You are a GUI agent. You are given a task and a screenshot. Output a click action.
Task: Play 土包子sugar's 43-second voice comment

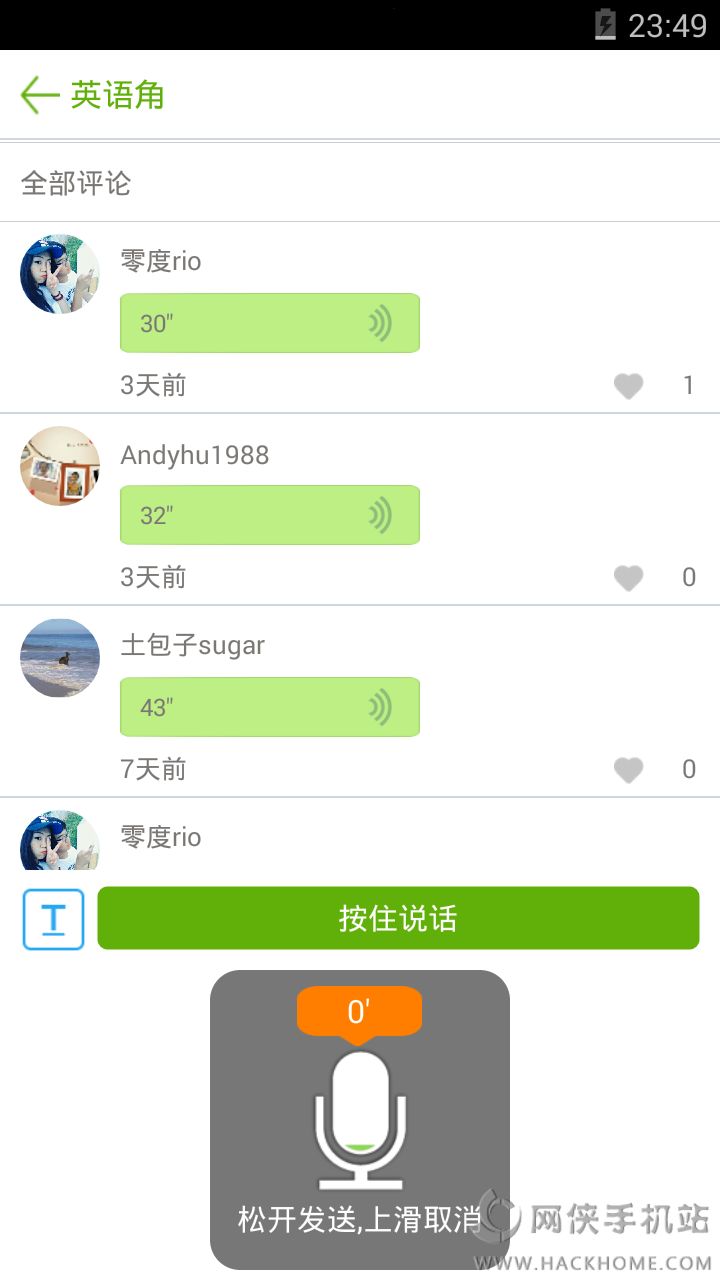(x=269, y=707)
